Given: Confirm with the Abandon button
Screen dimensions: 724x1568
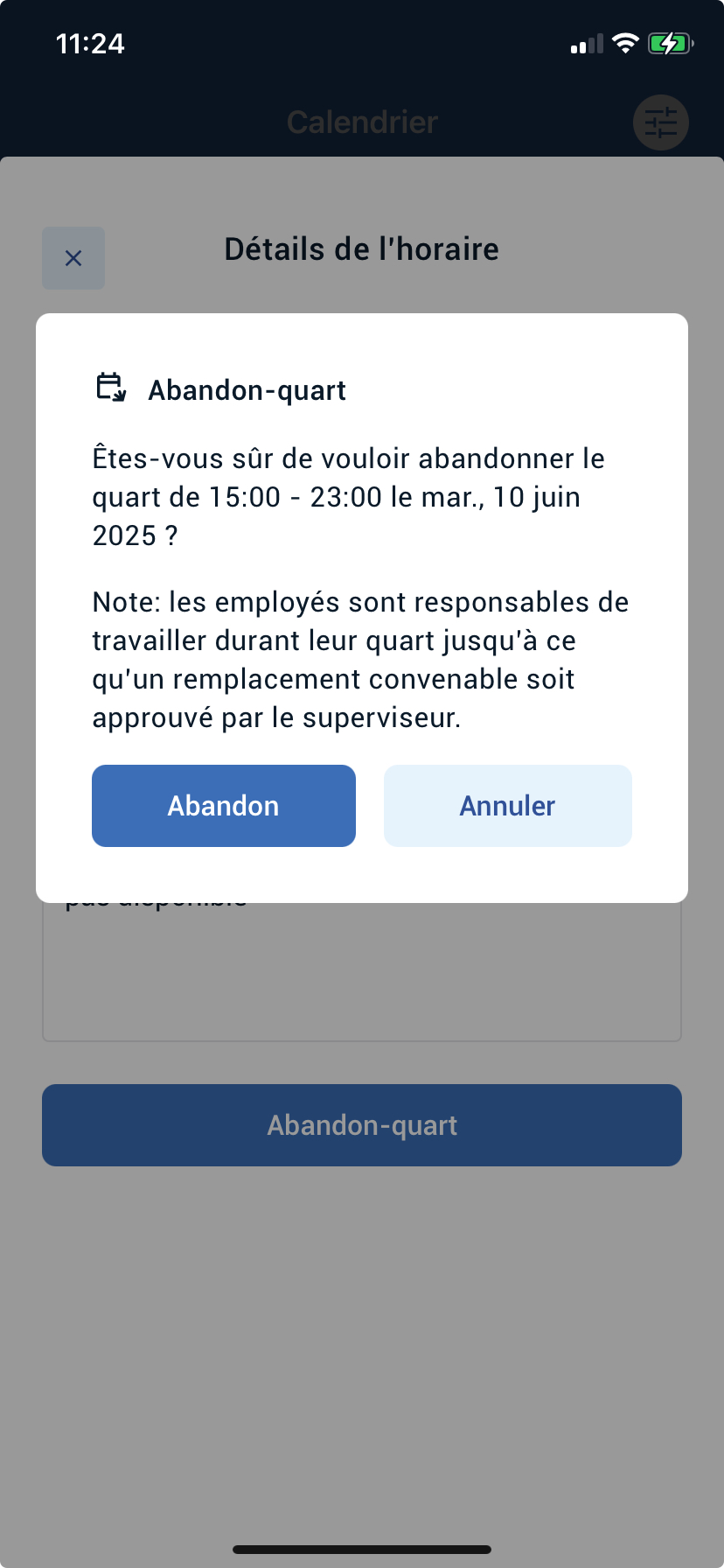Looking at the screenshot, I should [224, 806].
